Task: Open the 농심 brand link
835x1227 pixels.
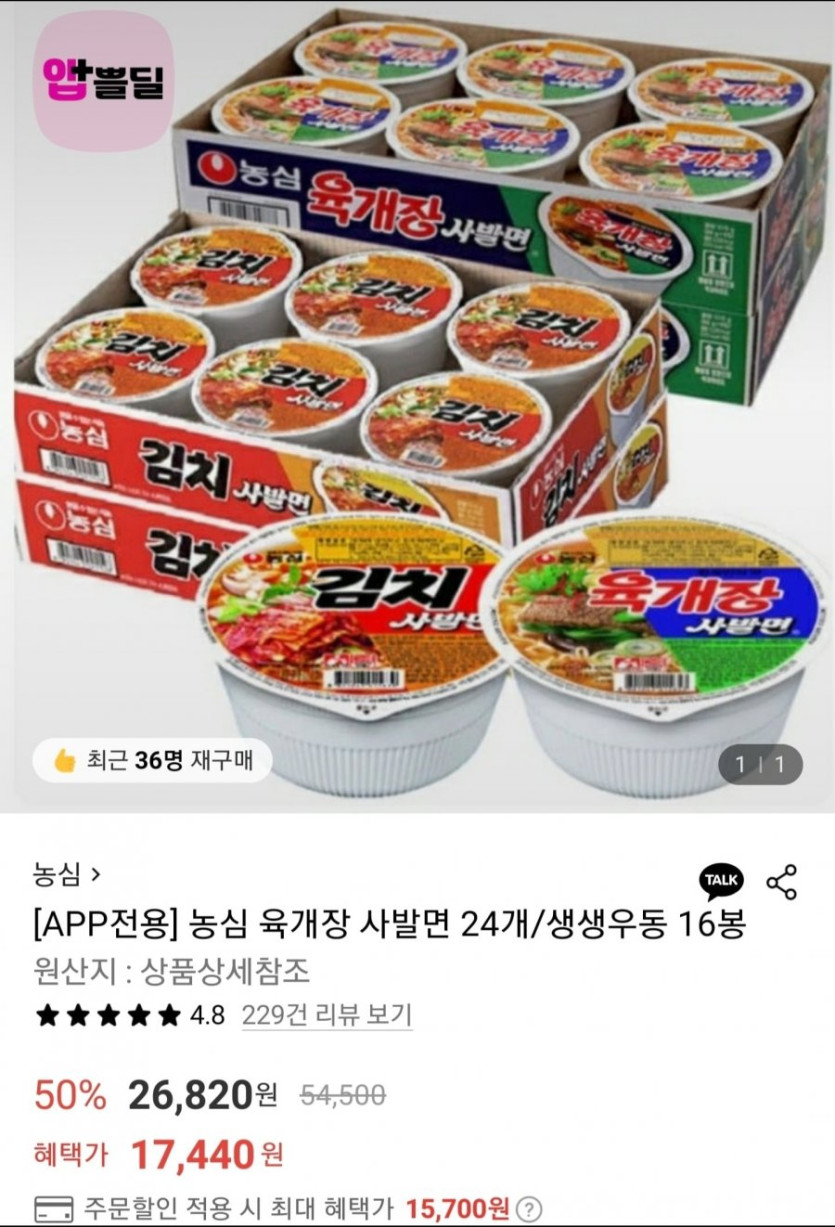Action: 66,875
